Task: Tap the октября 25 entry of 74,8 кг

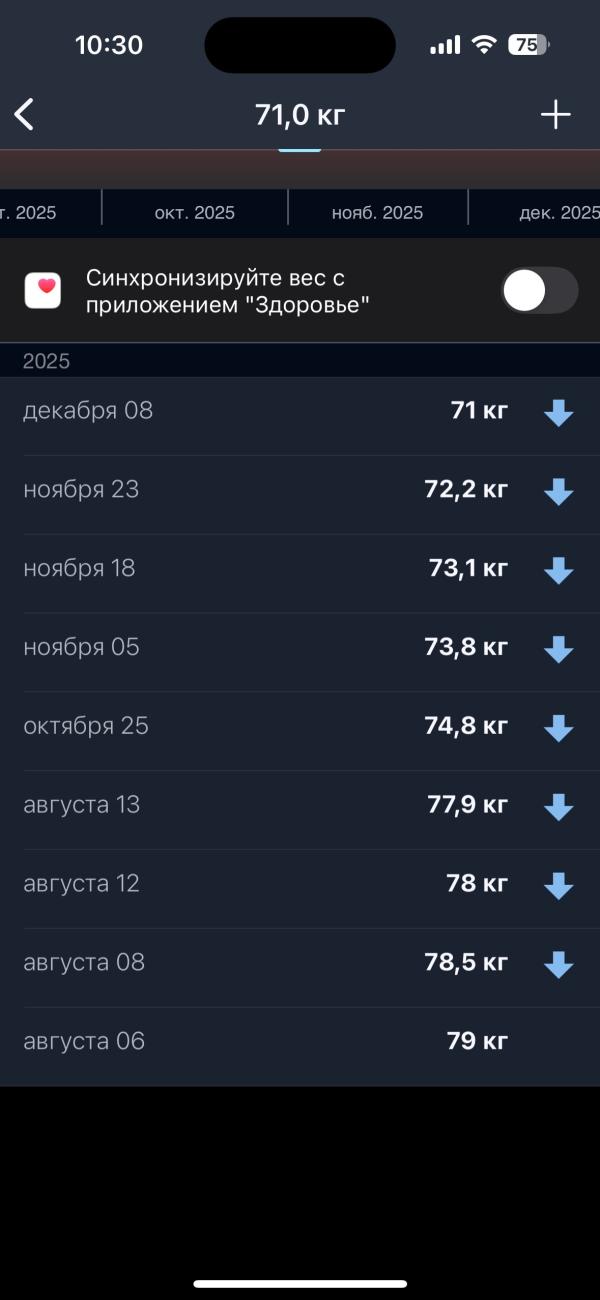Action: 300,727
